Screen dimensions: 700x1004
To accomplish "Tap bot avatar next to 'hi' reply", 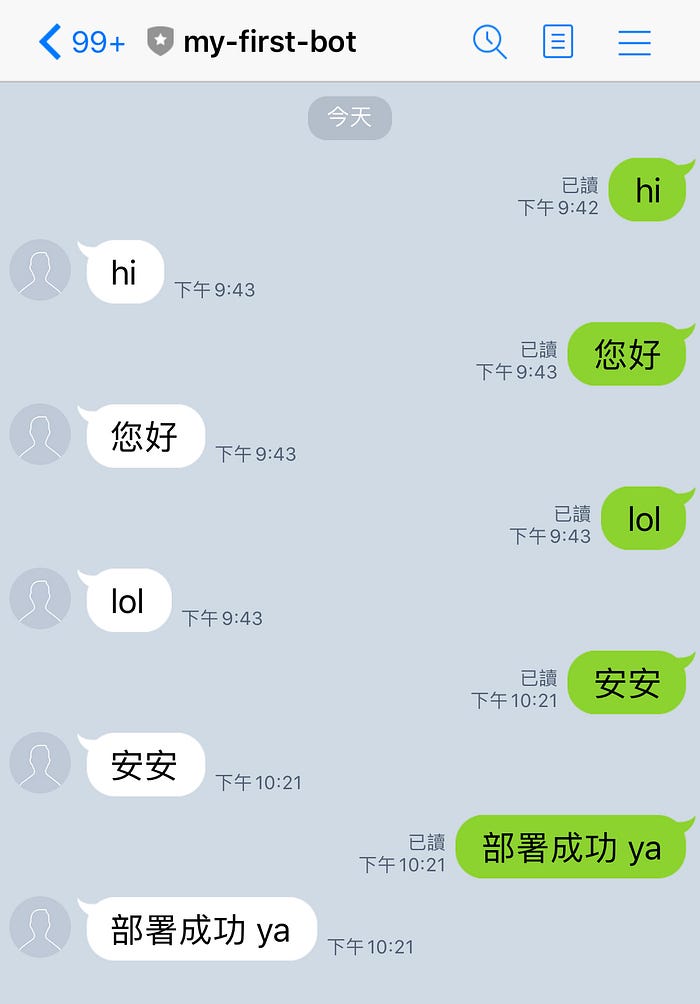I will (40, 270).
